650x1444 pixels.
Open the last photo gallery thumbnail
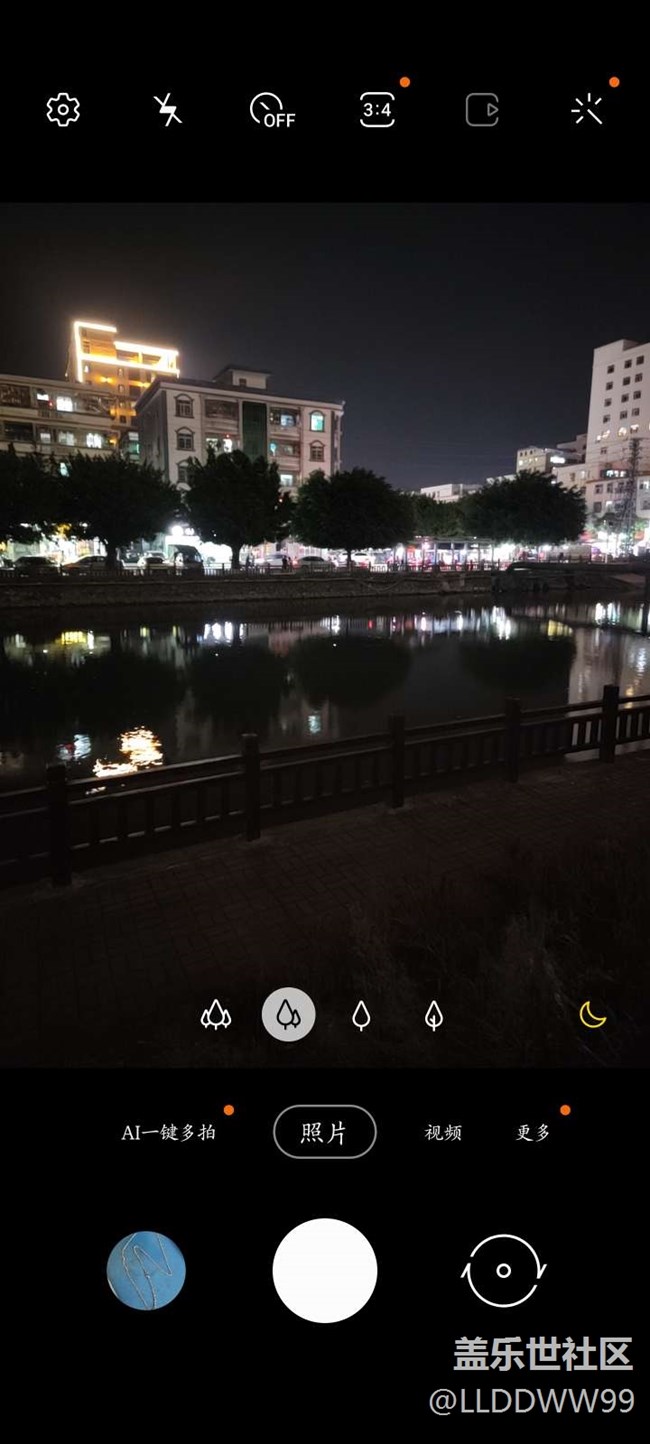(146, 1271)
